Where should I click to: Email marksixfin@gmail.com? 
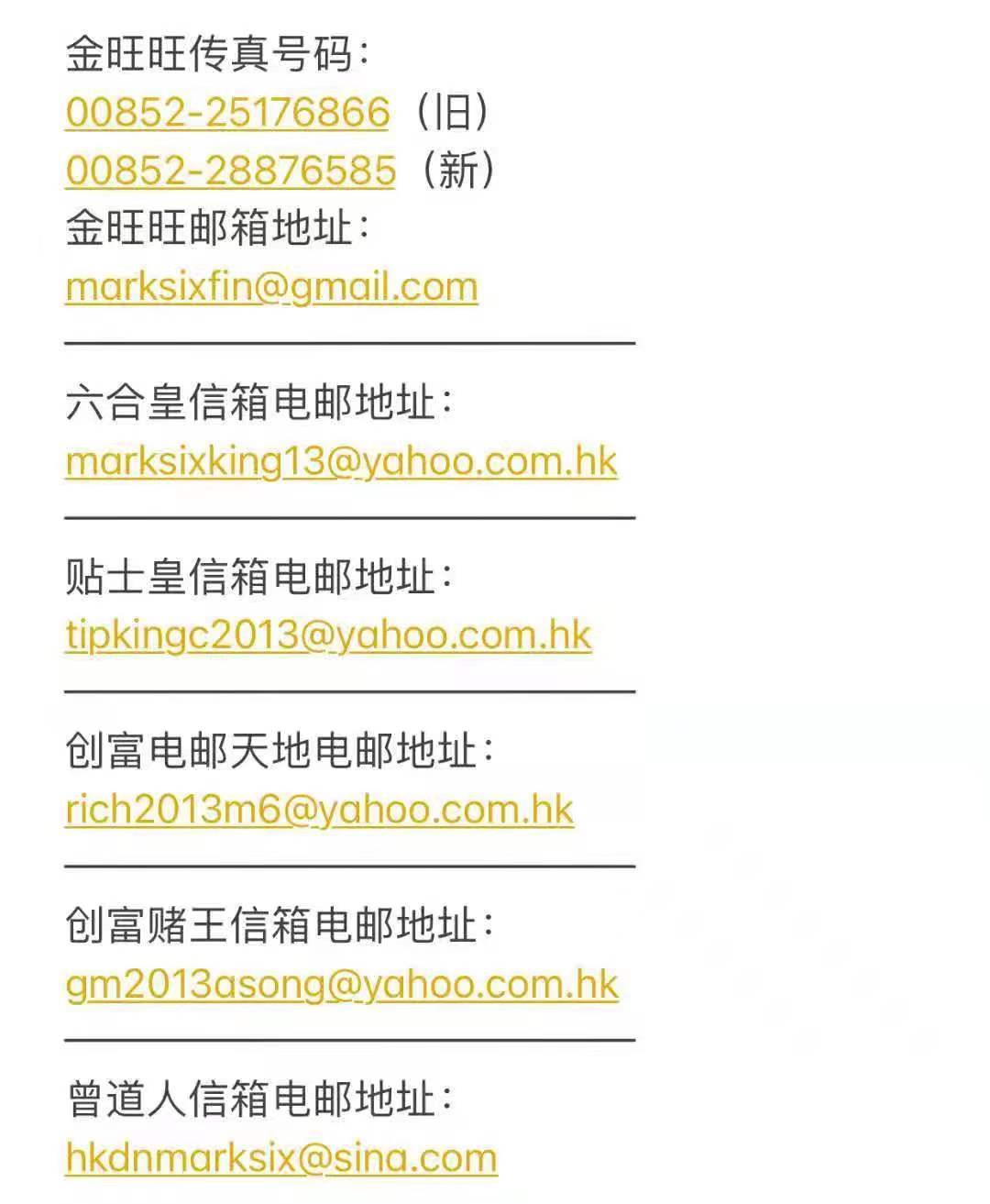coord(271,286)
